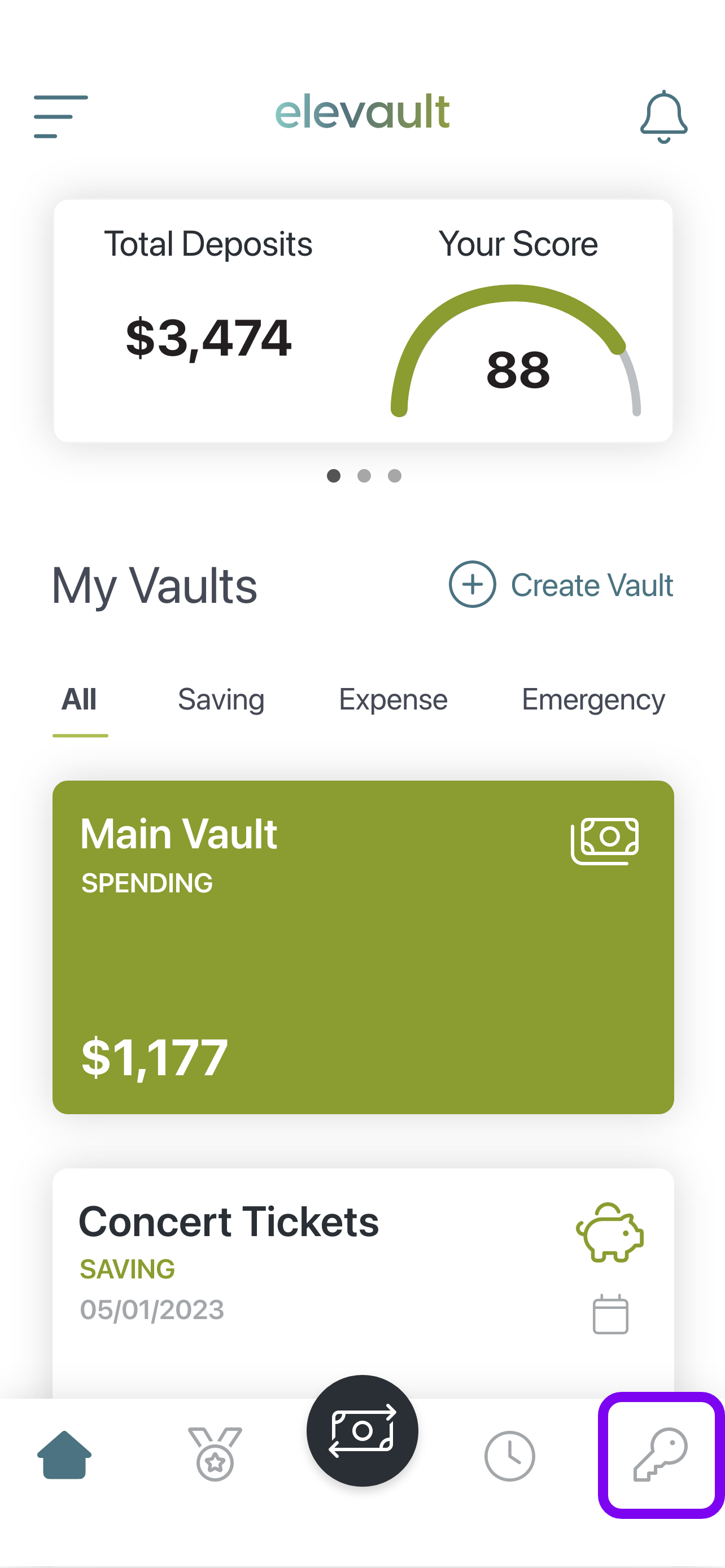
Task: Tap the Total Deposits and Score card
Action: [364, 321]
